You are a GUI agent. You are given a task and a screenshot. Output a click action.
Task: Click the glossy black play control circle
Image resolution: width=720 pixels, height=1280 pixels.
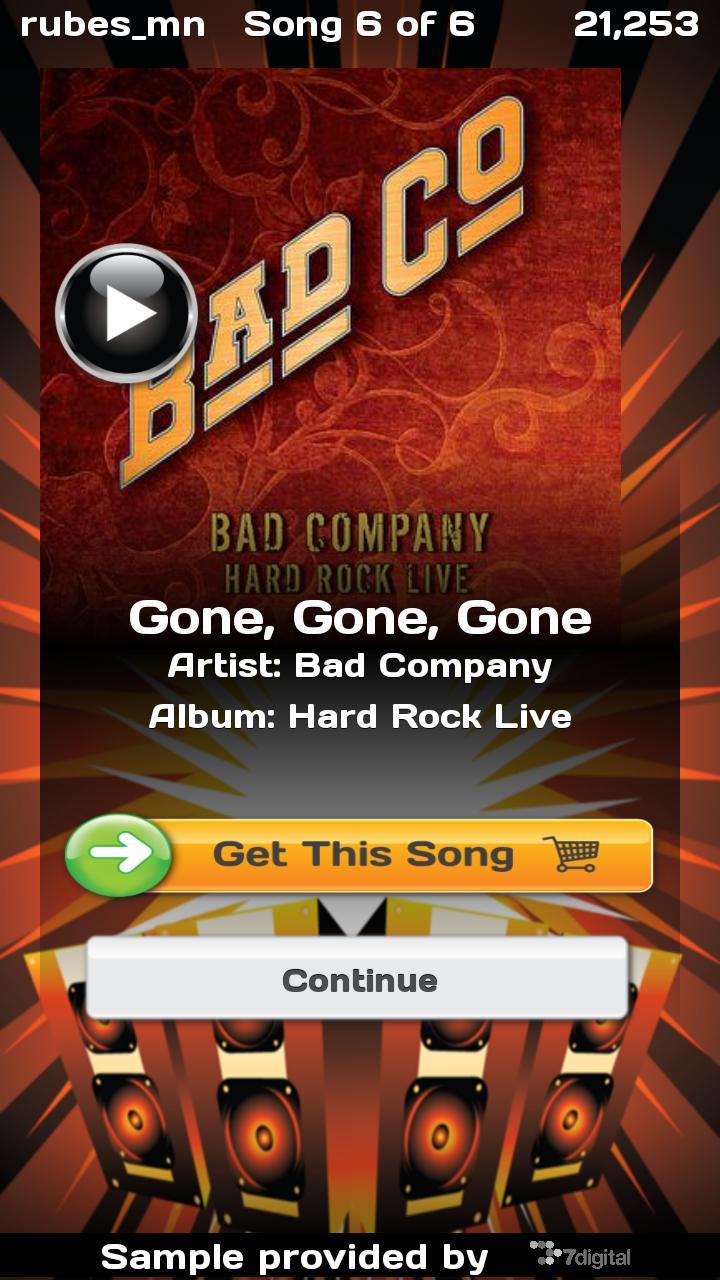point(125,310)
